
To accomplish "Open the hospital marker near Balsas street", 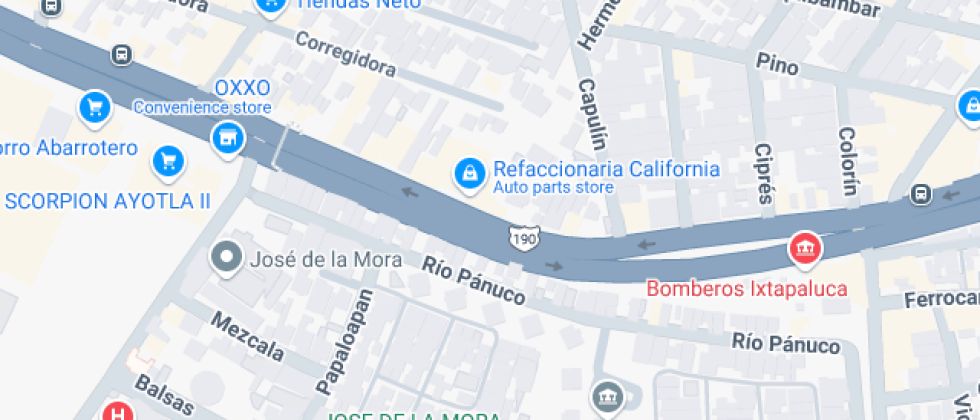I will (x=118, y=411).
